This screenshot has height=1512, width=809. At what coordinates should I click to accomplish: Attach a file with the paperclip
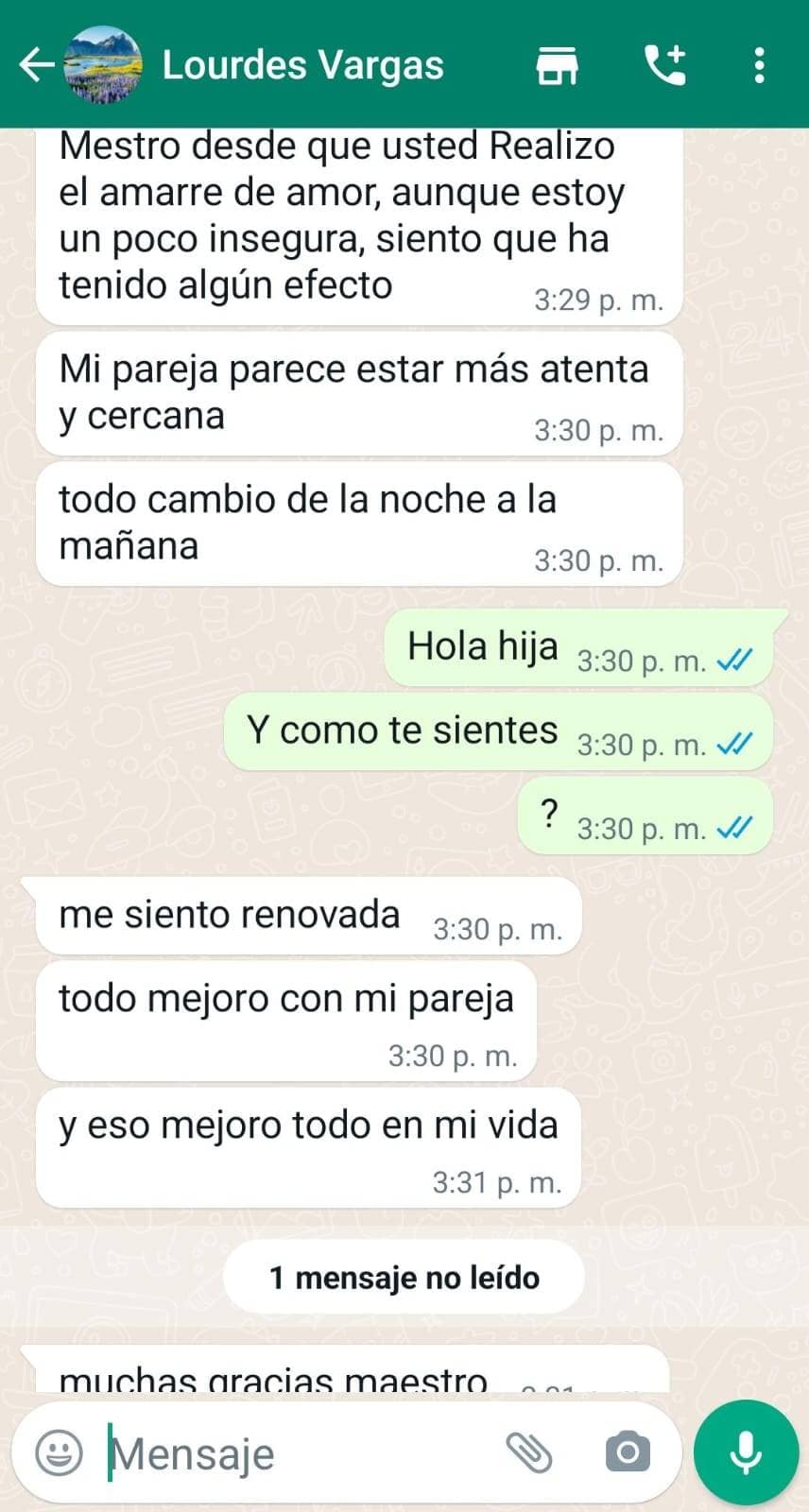pyautogui.click(x=529, y=1452)
